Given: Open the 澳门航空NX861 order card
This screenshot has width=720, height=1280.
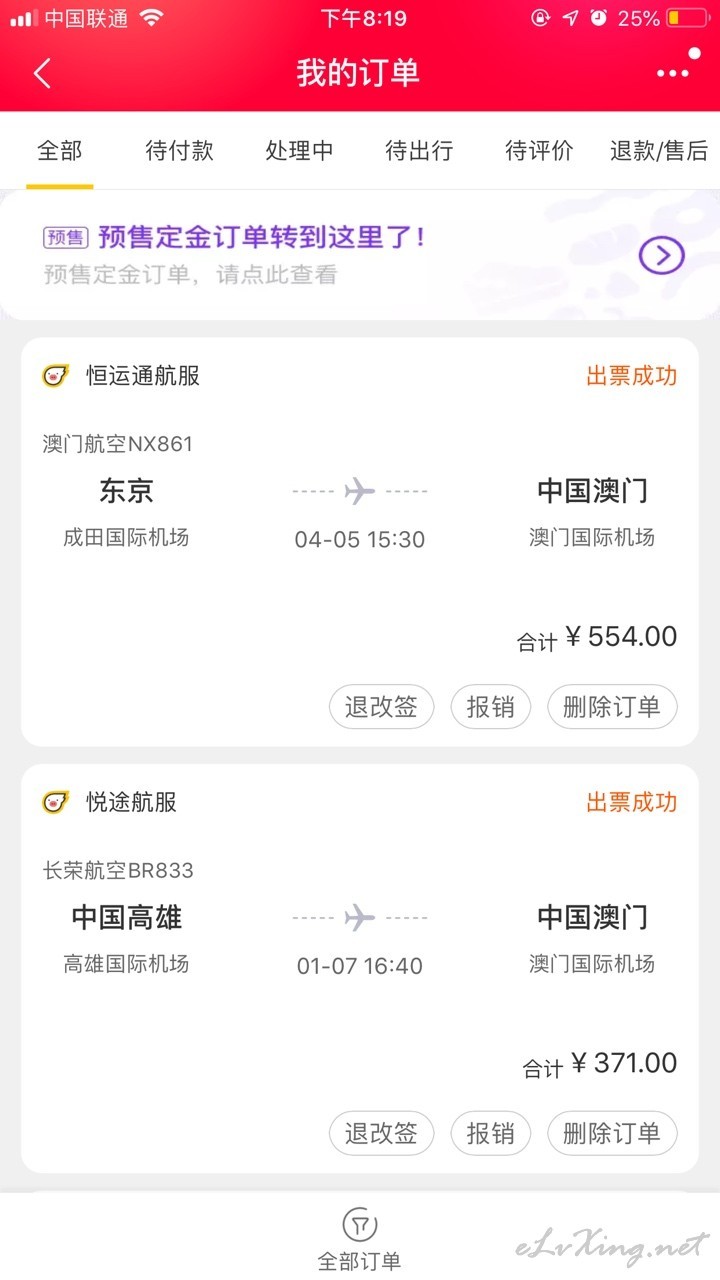Looking at the screenshot, I should (360, 542).
